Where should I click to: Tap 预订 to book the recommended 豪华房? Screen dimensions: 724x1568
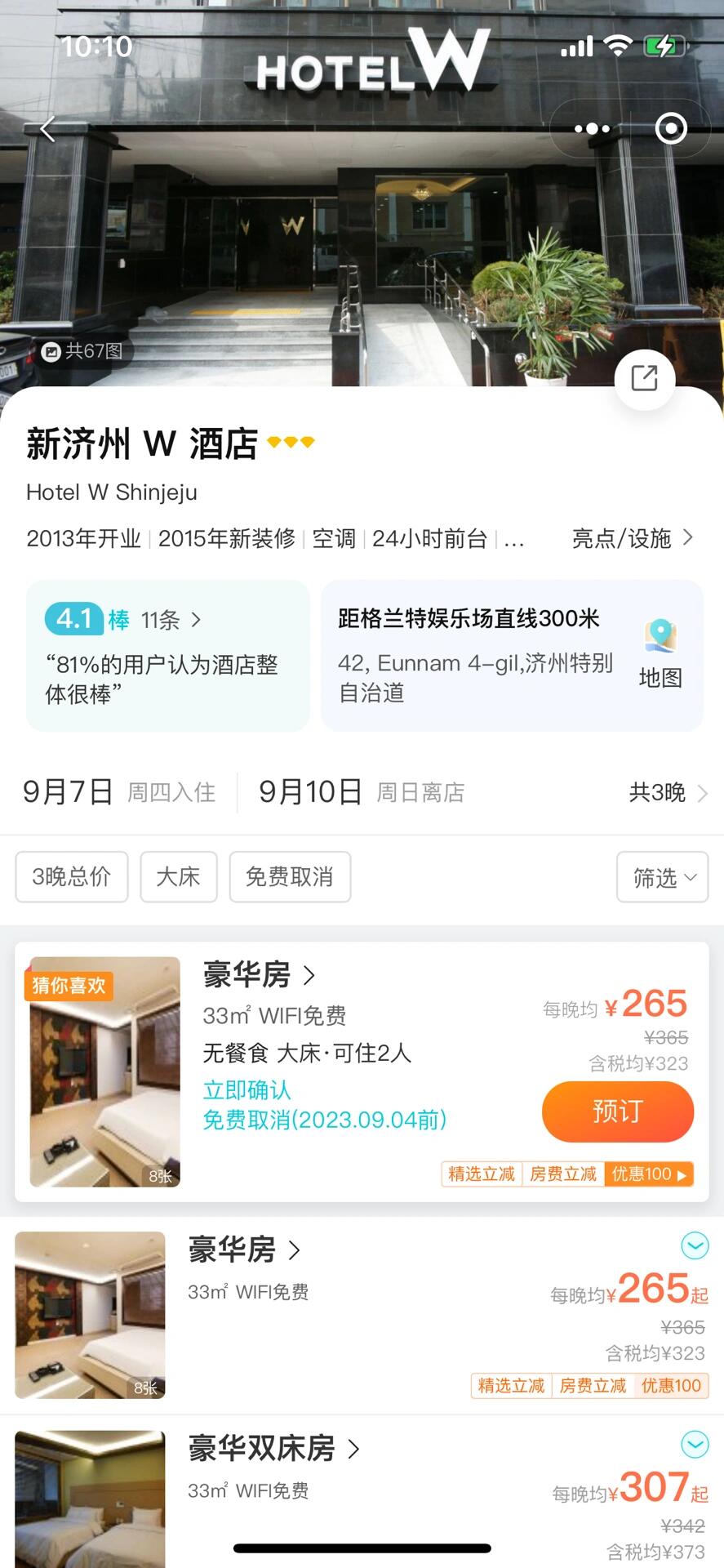[617, 1111]
